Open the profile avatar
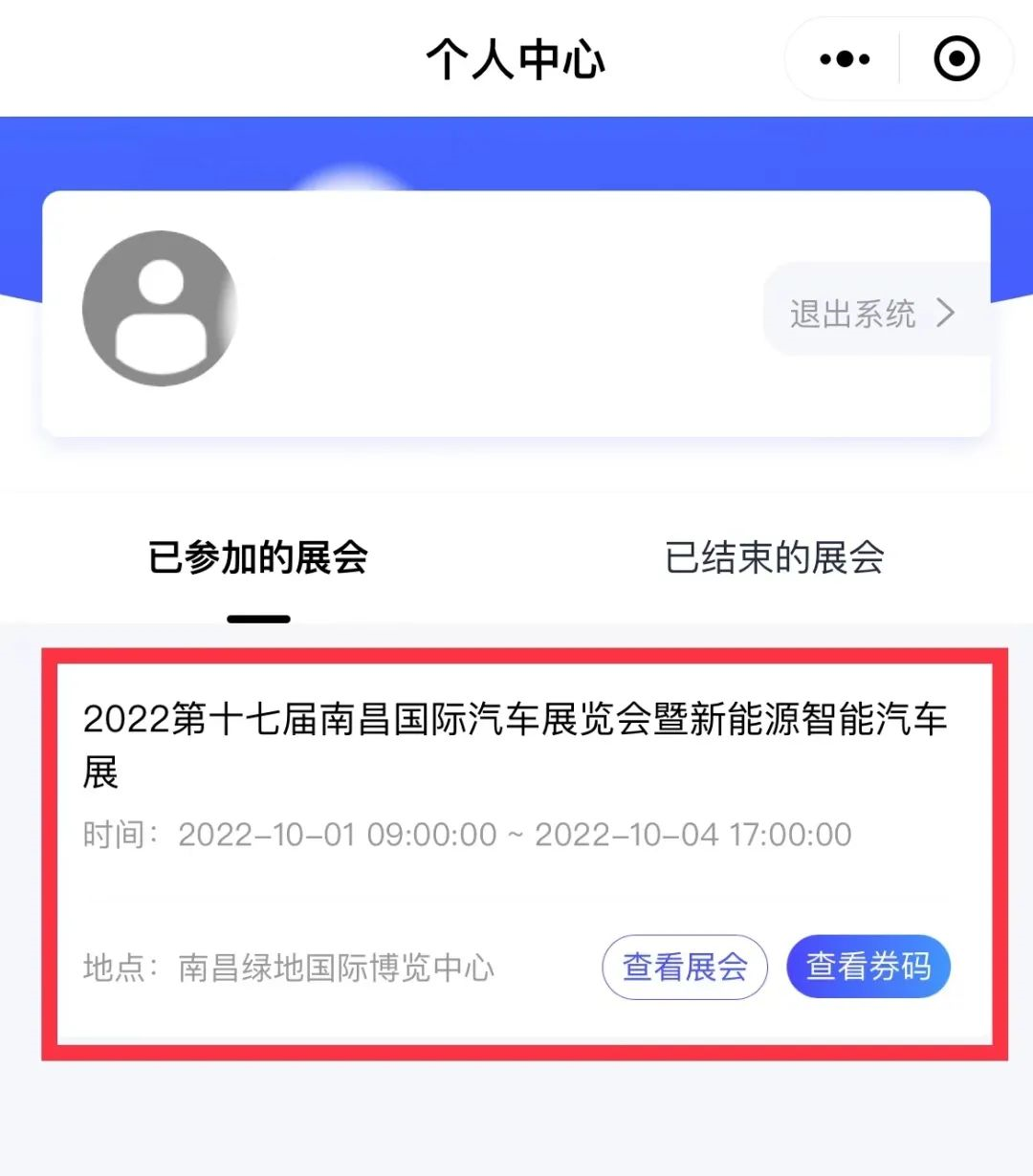 tap(160, 309)
